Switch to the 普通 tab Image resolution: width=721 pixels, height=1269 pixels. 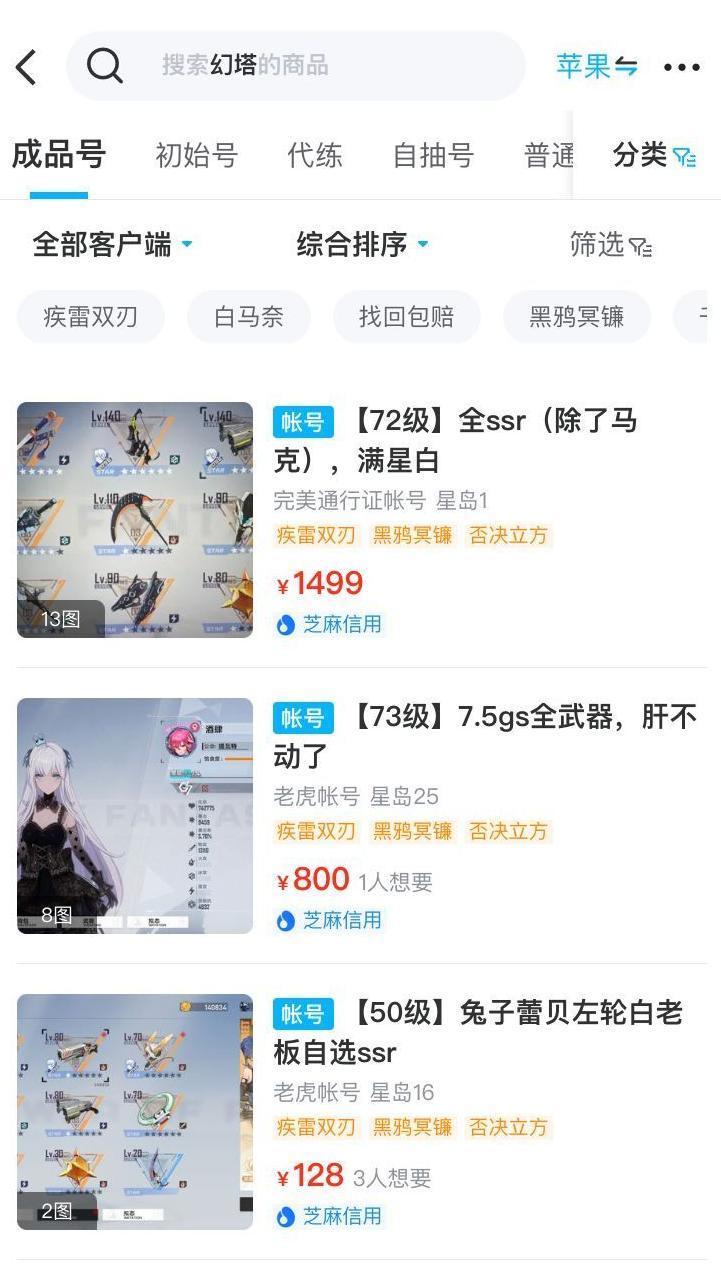[548, 156]
